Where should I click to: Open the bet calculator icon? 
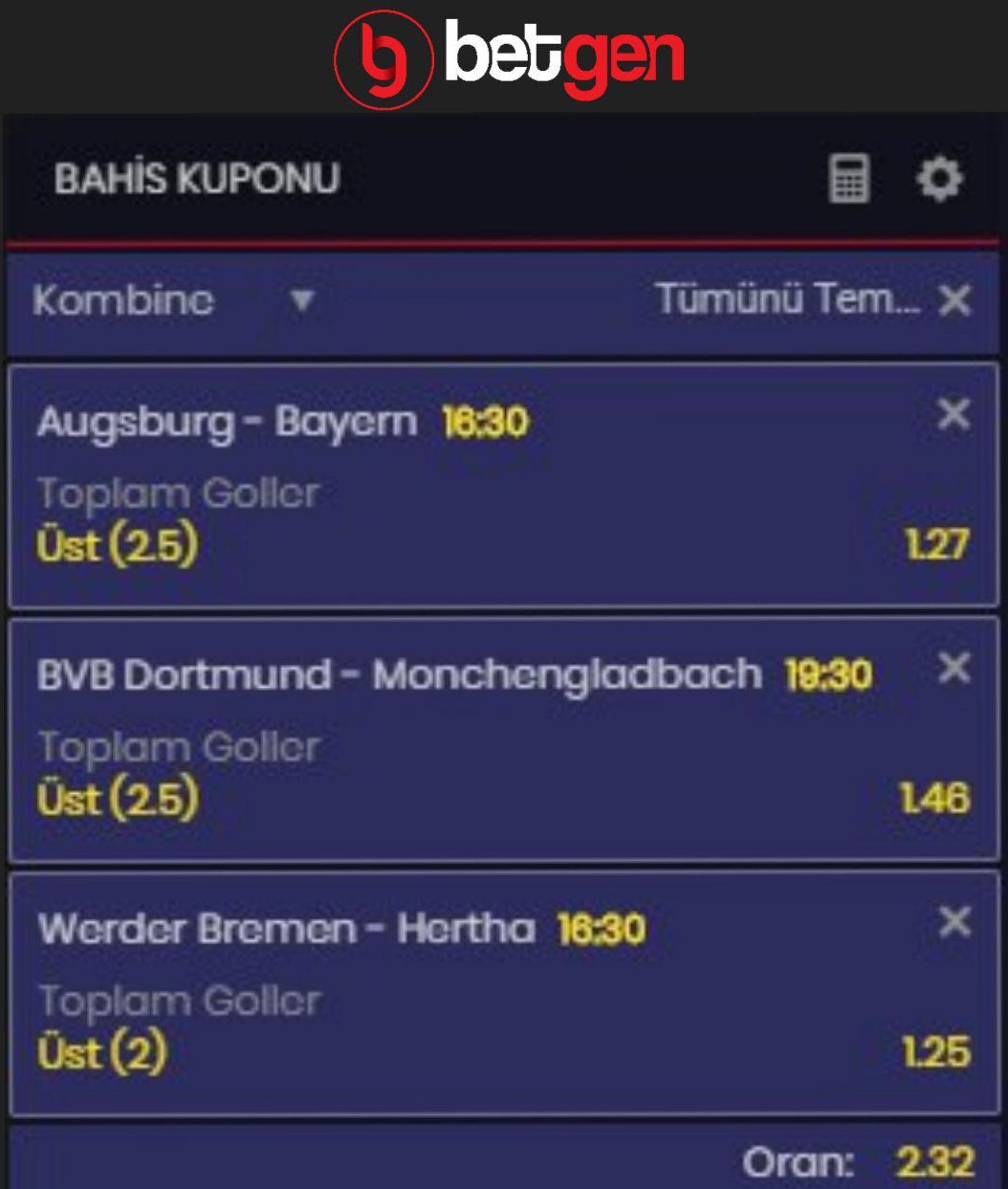coord(848,179)
